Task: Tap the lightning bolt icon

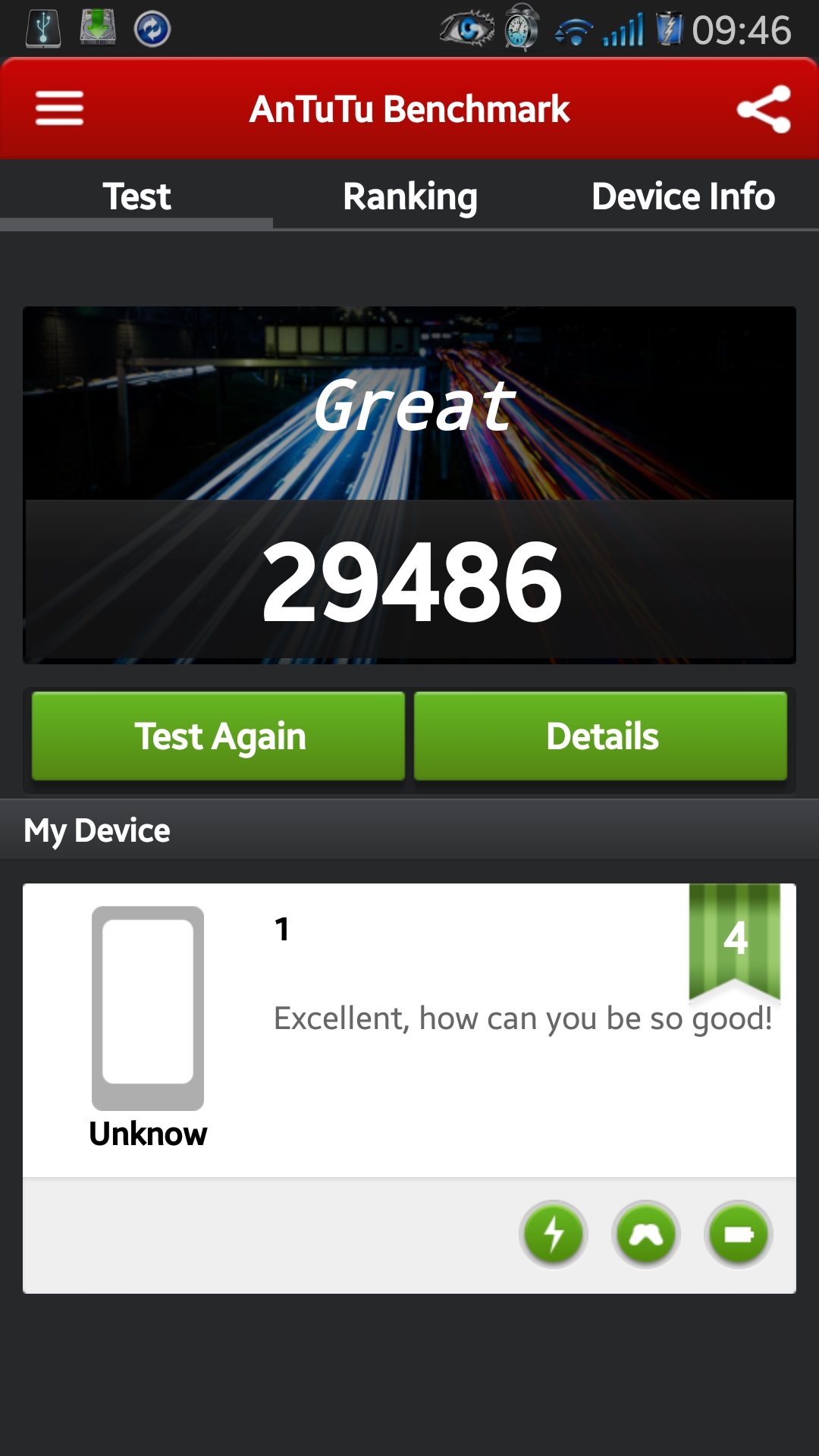Action: click(554, 1235)
